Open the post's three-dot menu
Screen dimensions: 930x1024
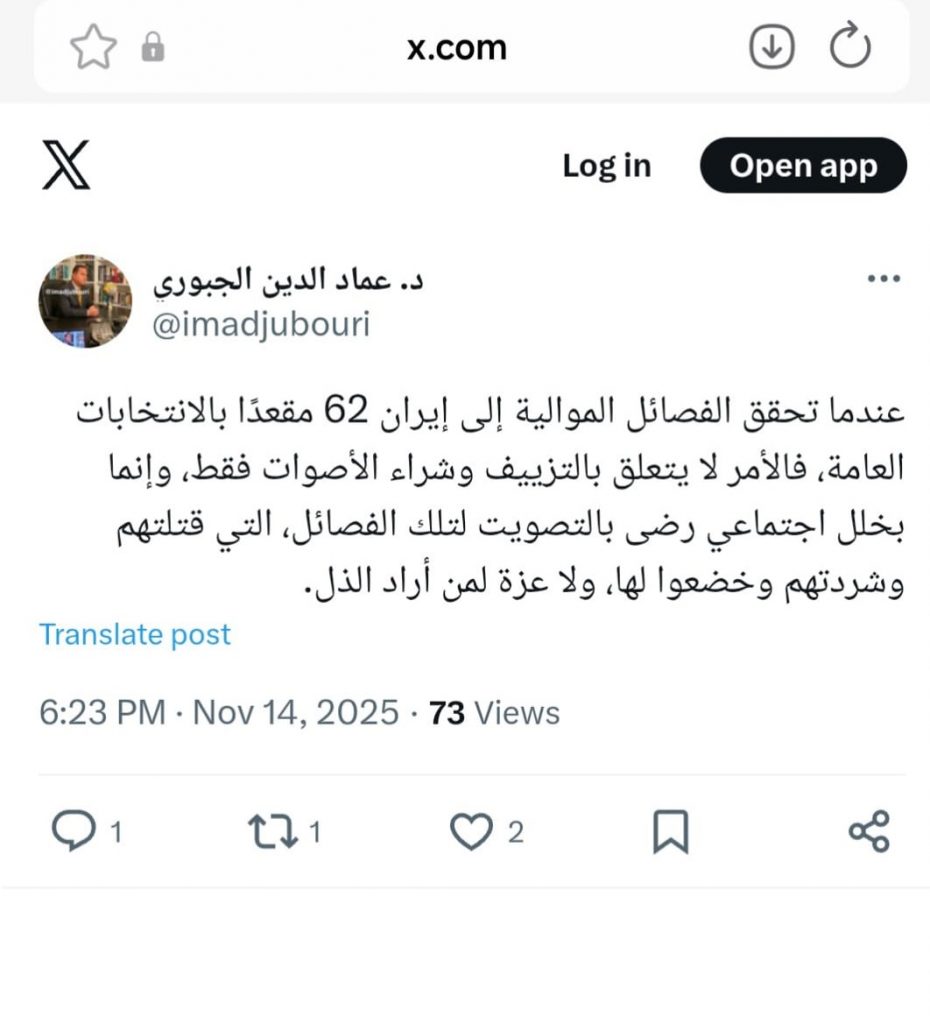pyautogui.click(x=883, y=280)
